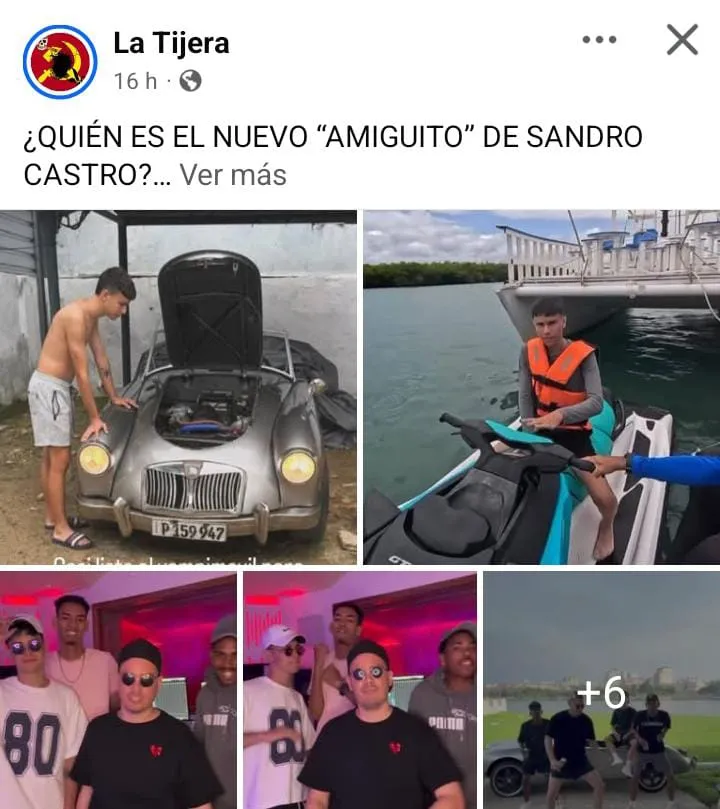Open La Tijera page profile picture
The image size is (720, 809).
point(60,62)
